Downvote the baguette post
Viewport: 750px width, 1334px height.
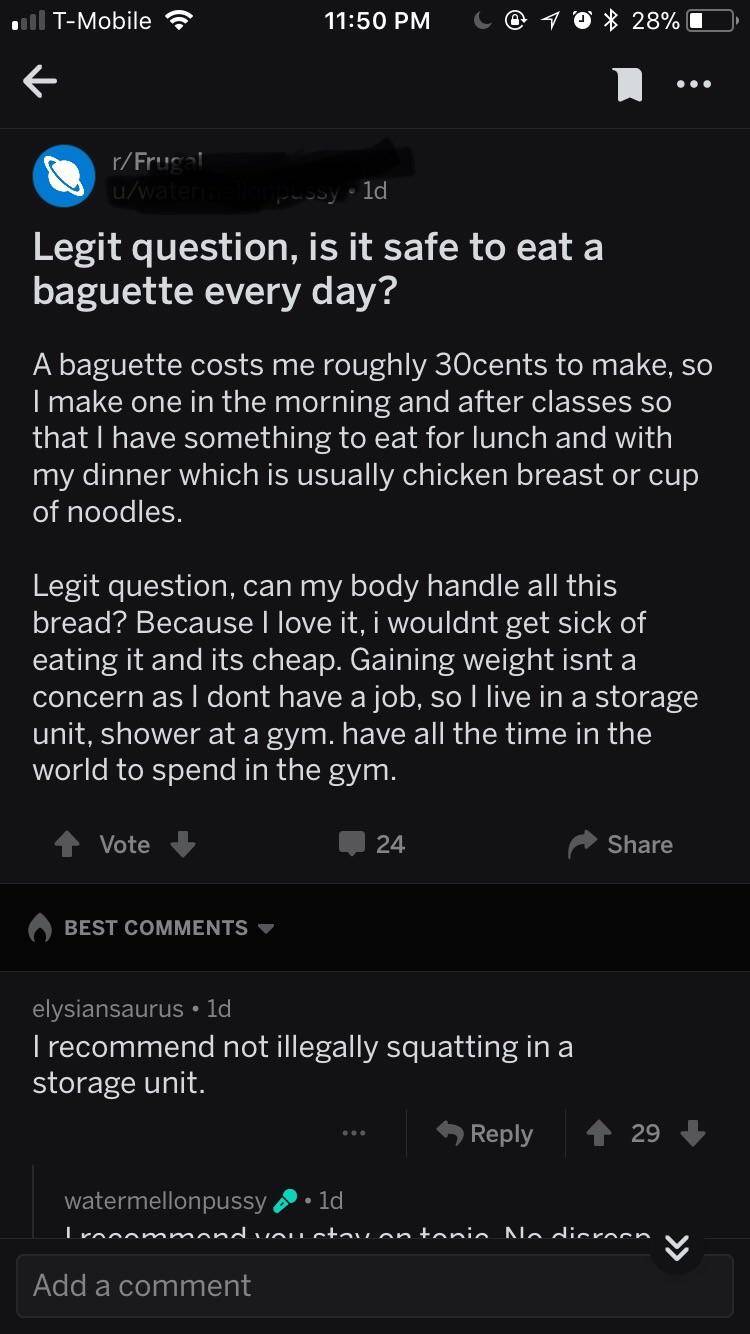tap(183, 845)
